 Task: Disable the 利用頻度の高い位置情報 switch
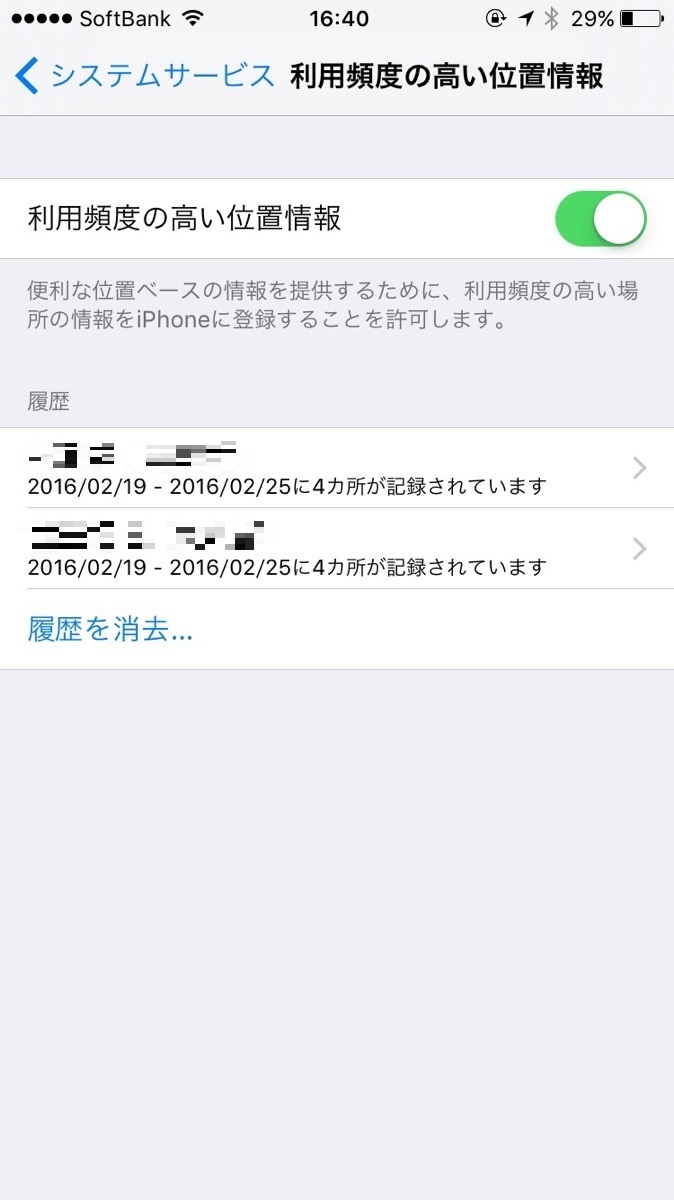601,219
